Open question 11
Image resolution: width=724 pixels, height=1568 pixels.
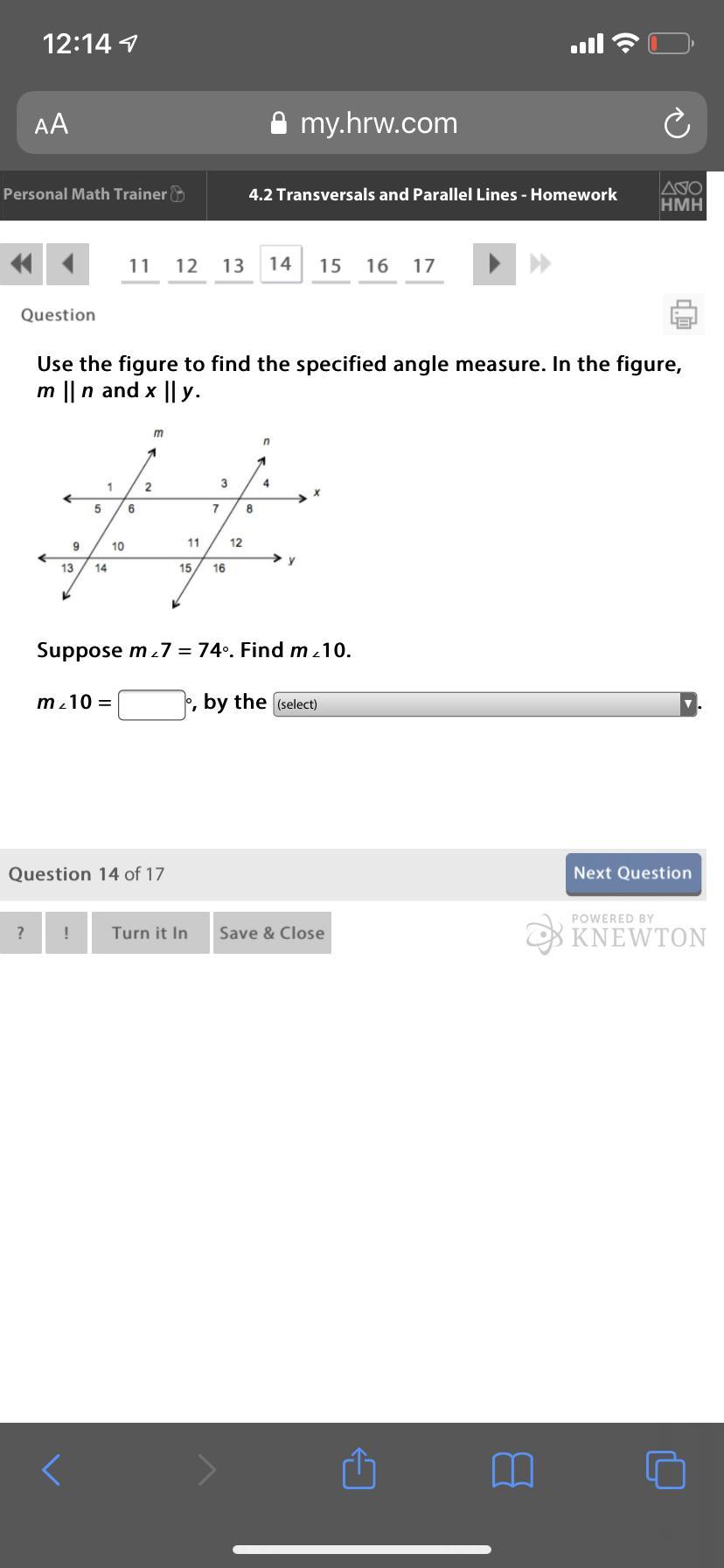pos(140,265)
